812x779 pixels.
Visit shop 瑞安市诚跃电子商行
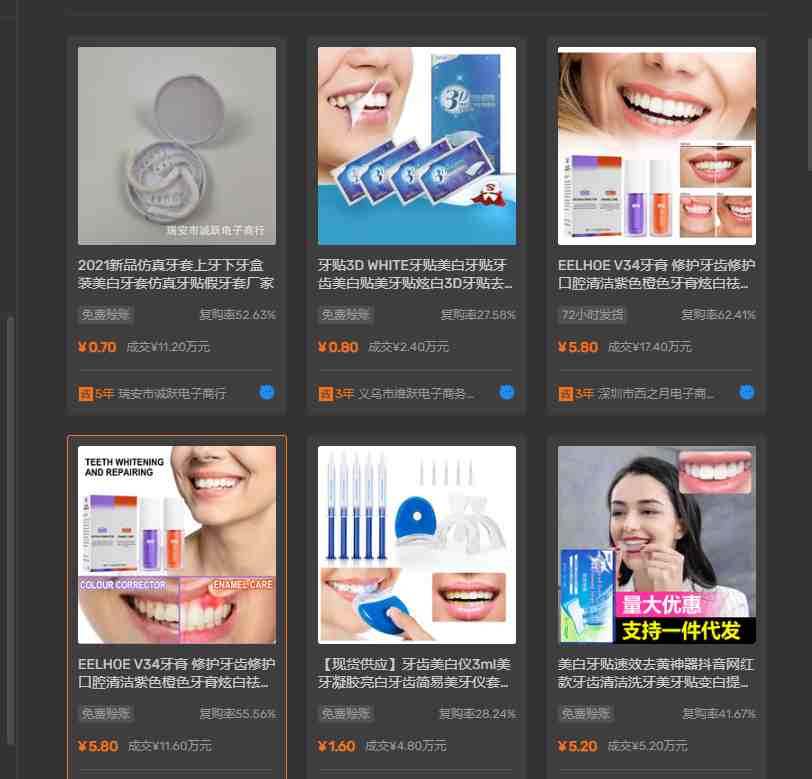172,394
